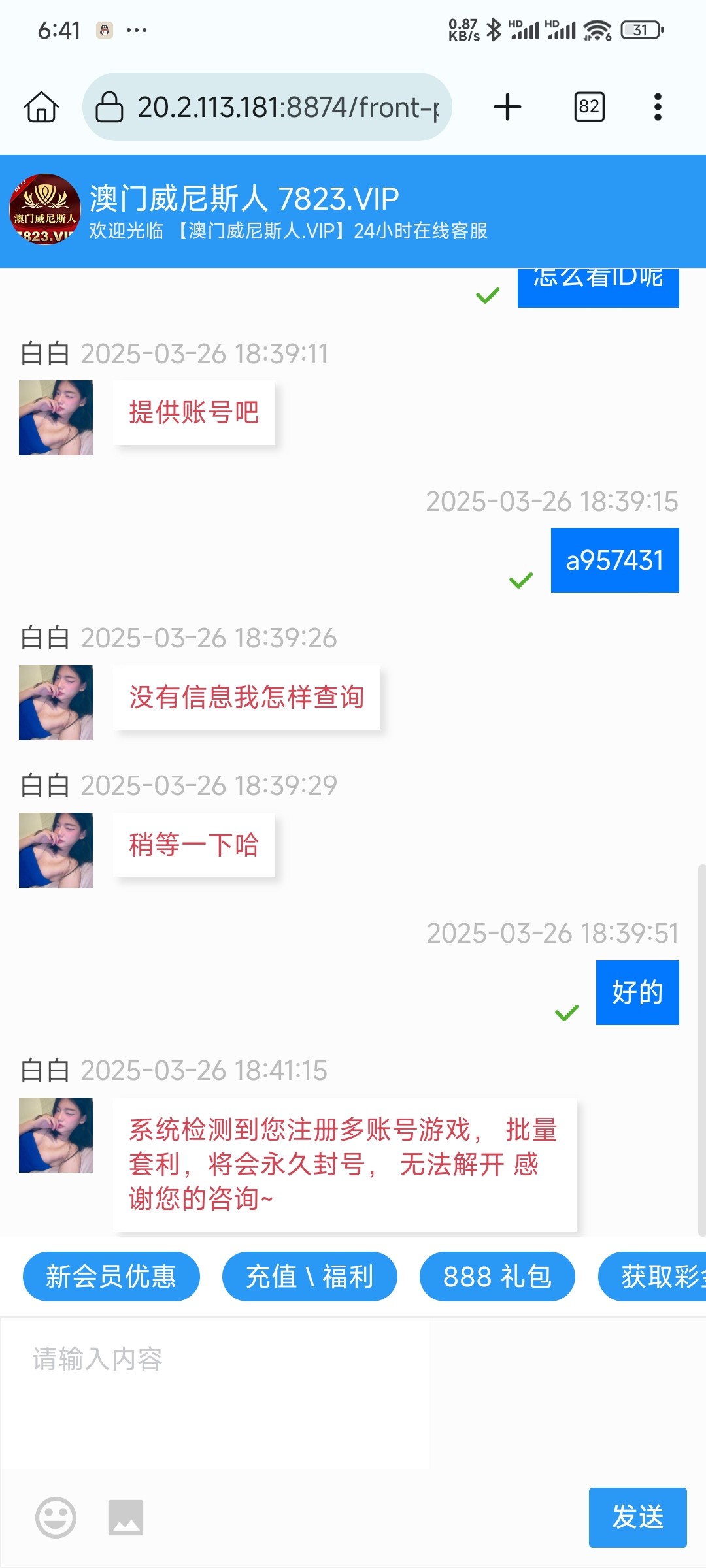Tap the 充值\福利 shortcut
This screenshot has height=1568, width=706.
click(310, 1277)
